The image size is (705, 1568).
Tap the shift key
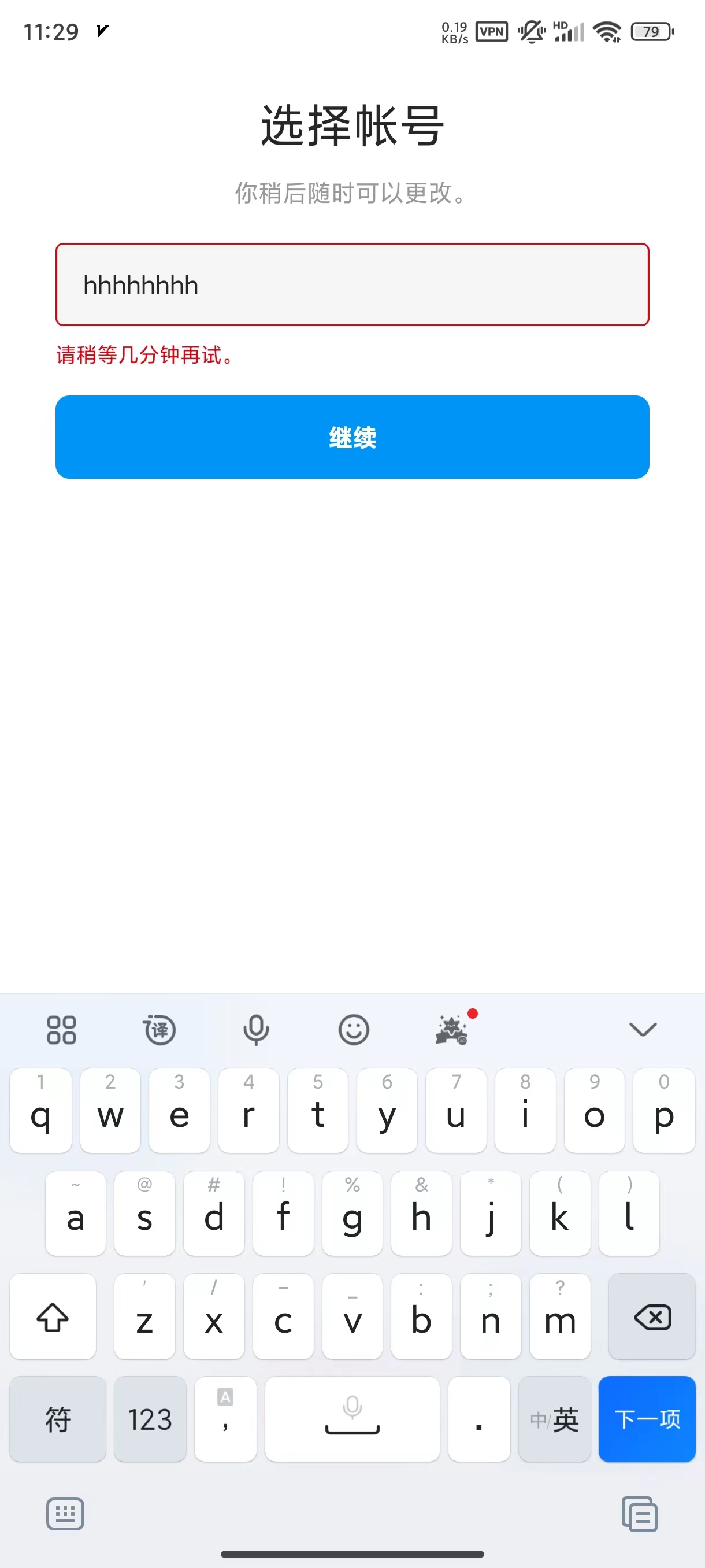pos(53,1316)
